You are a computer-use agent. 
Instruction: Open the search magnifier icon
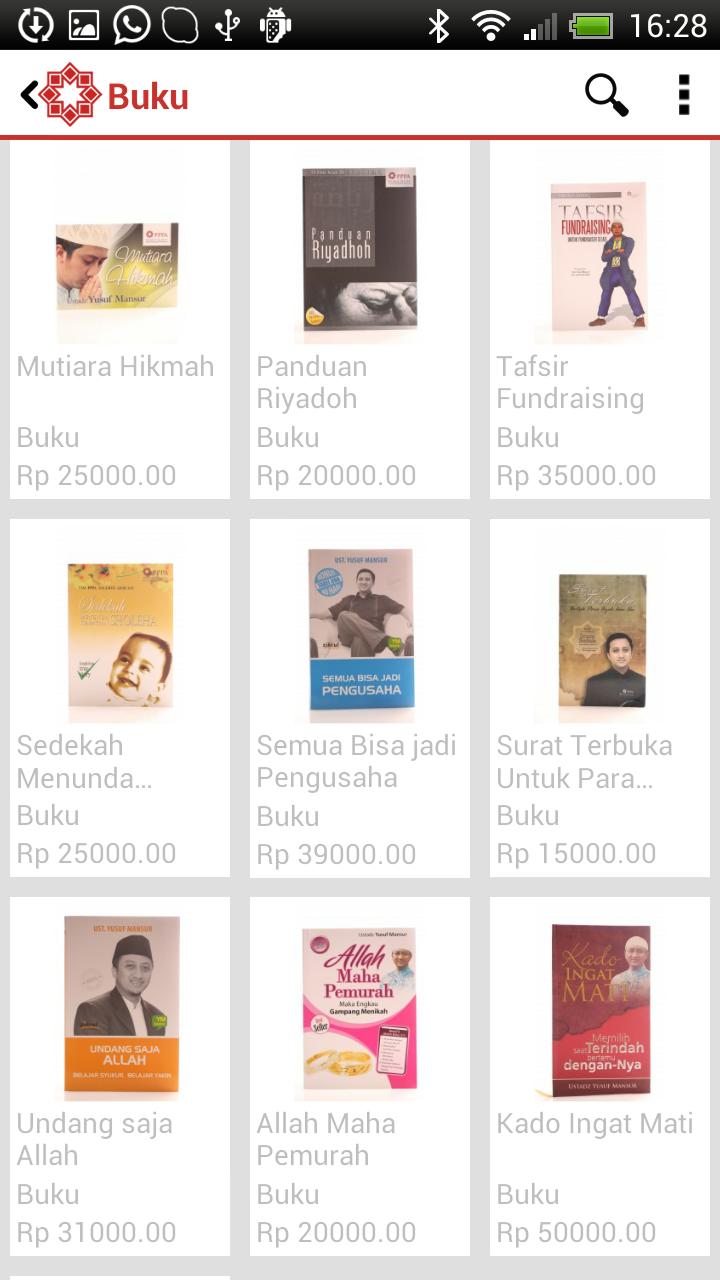606,95
